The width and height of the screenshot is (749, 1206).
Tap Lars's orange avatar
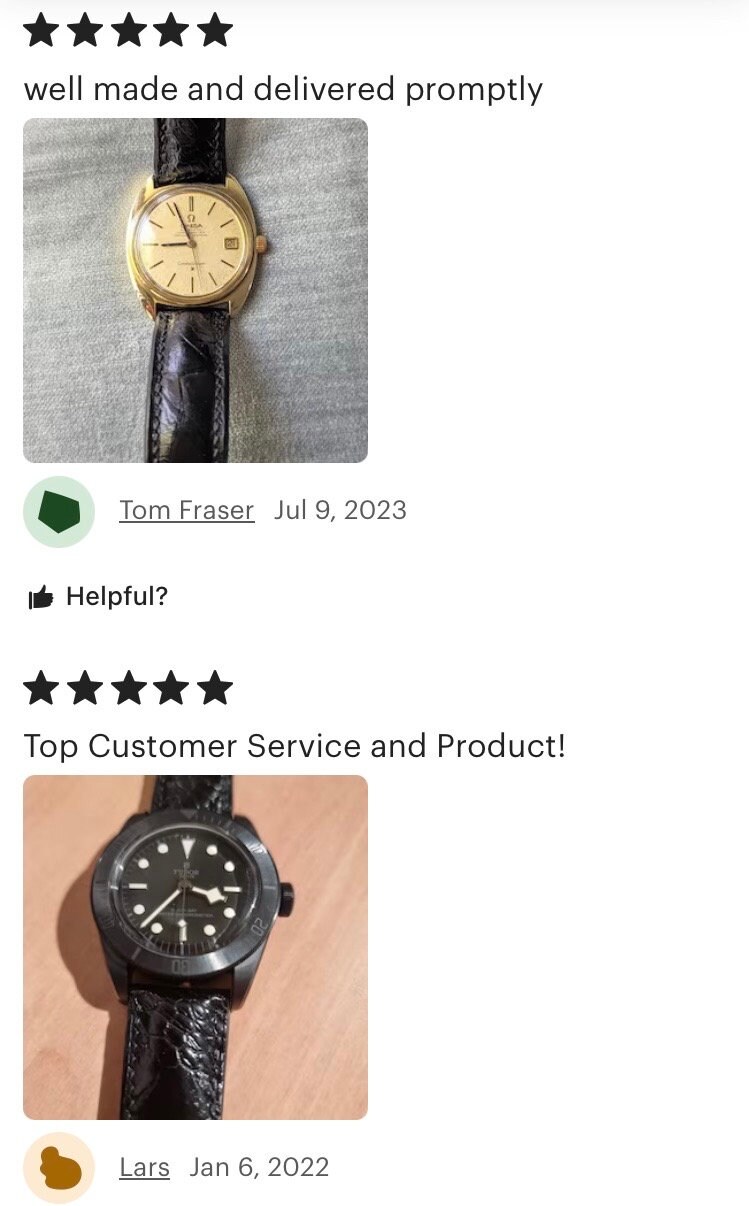pos(59,1168)
